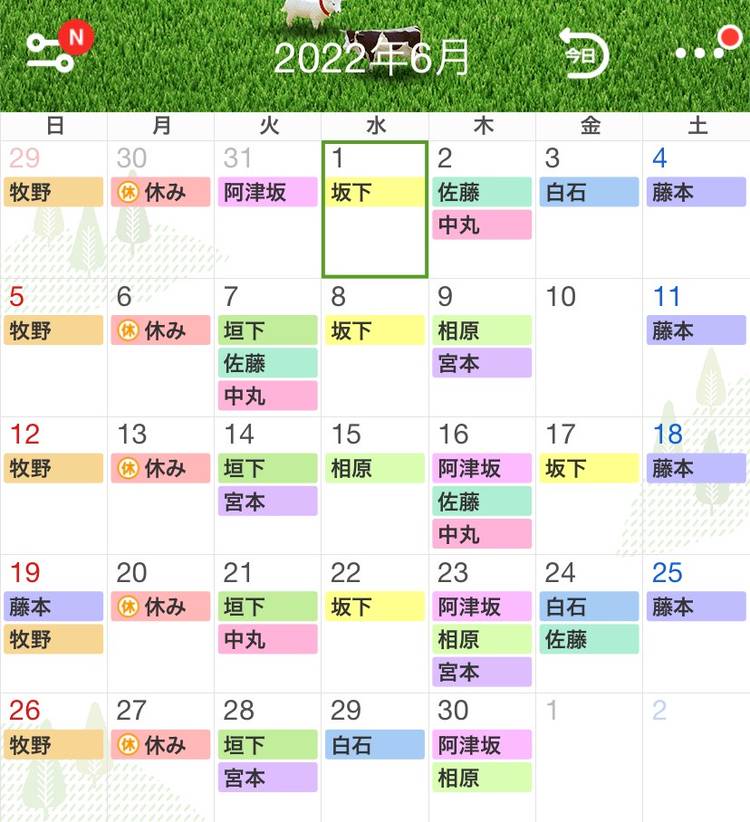The width and height of the screenshot is (750, 822).
Task: Open Sunday June 19 with 藤本 and 牧野
Action: pos(54,624)
